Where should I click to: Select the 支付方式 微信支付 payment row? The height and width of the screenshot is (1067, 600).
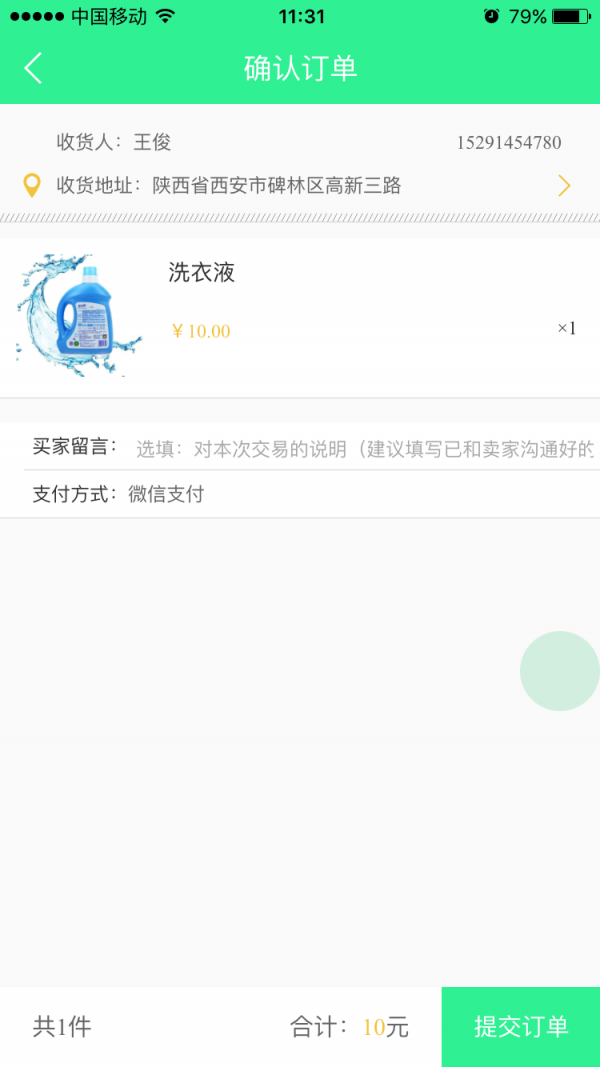300,494
